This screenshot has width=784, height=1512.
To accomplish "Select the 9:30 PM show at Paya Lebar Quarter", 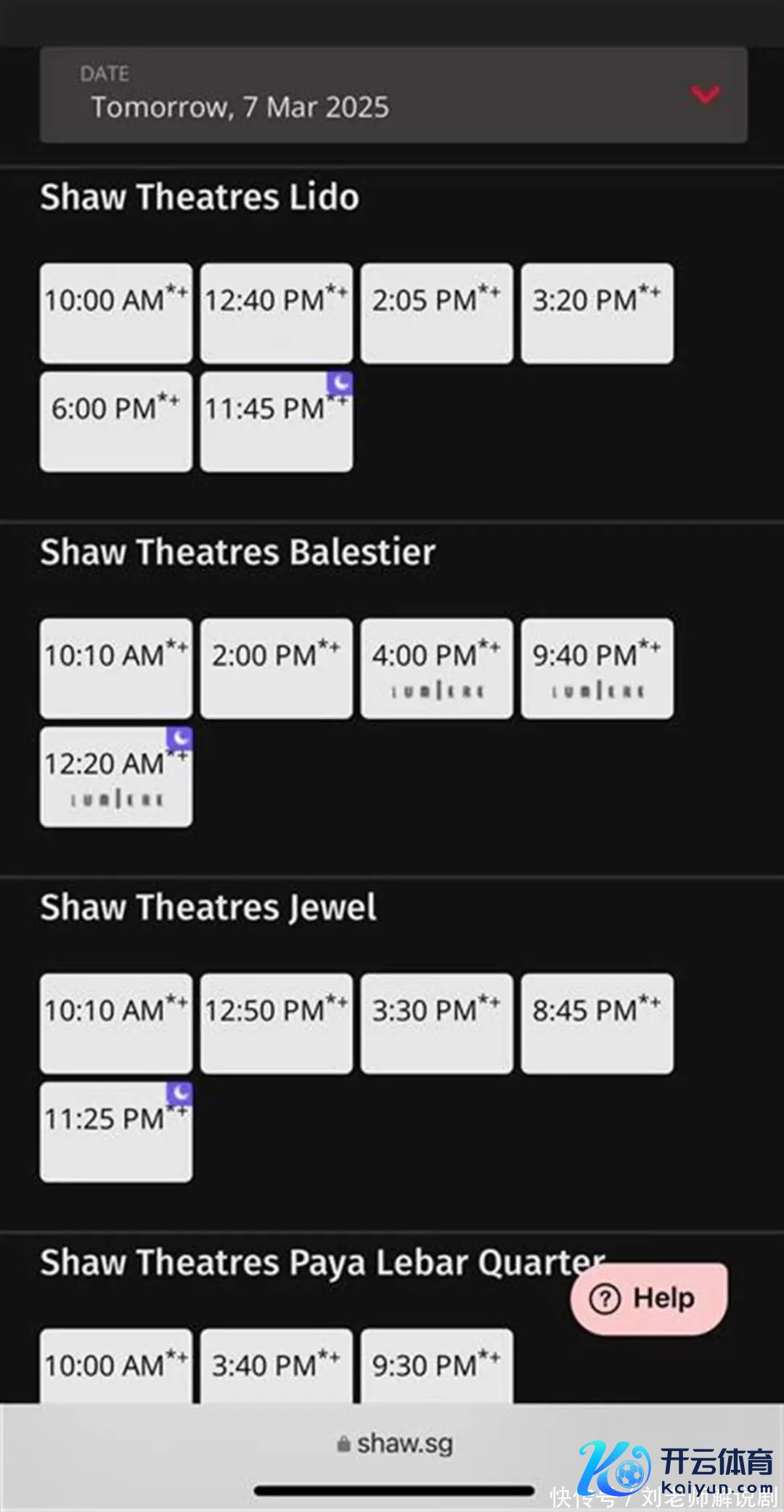I will click(436, 1366).
